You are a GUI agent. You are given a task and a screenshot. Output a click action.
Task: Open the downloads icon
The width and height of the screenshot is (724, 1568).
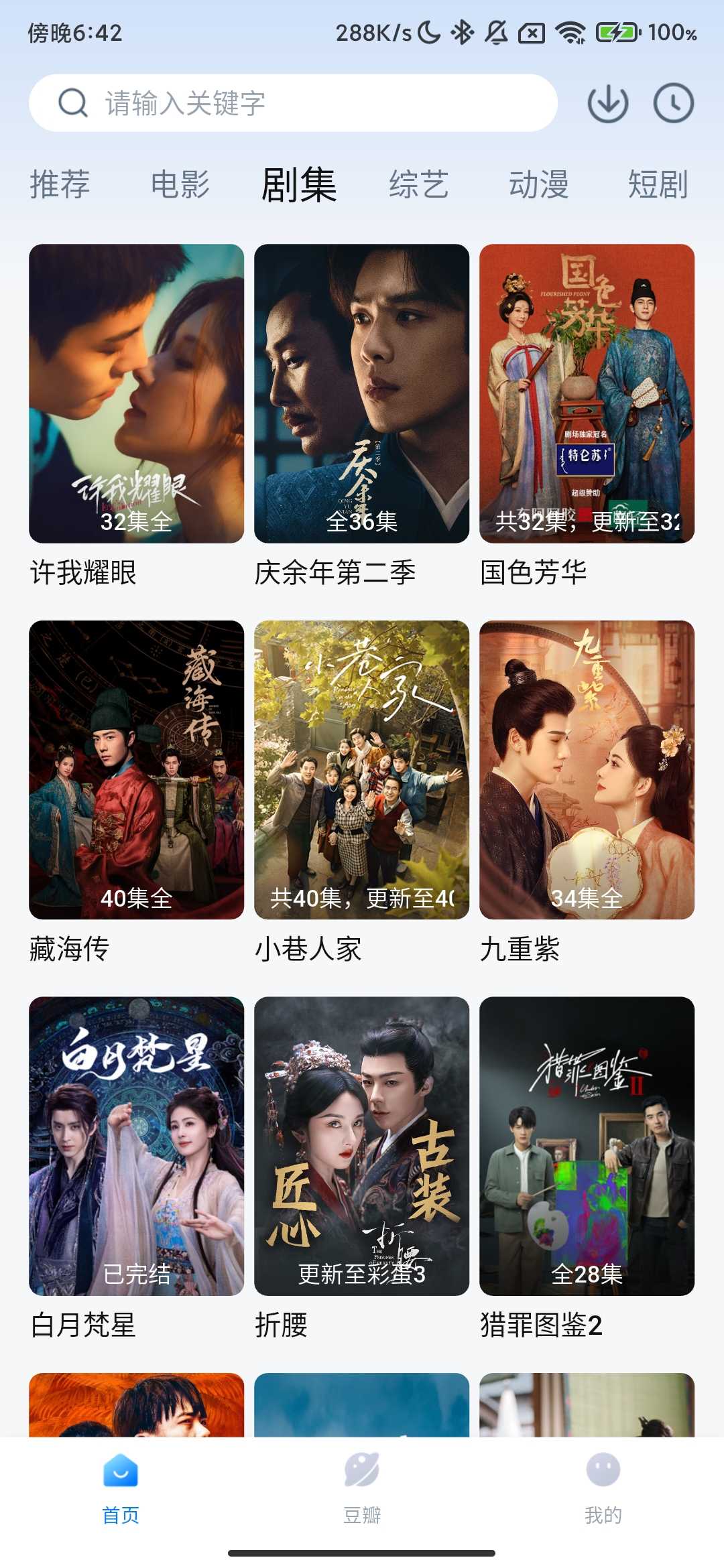pyautogui.click(x=607, y=103)
